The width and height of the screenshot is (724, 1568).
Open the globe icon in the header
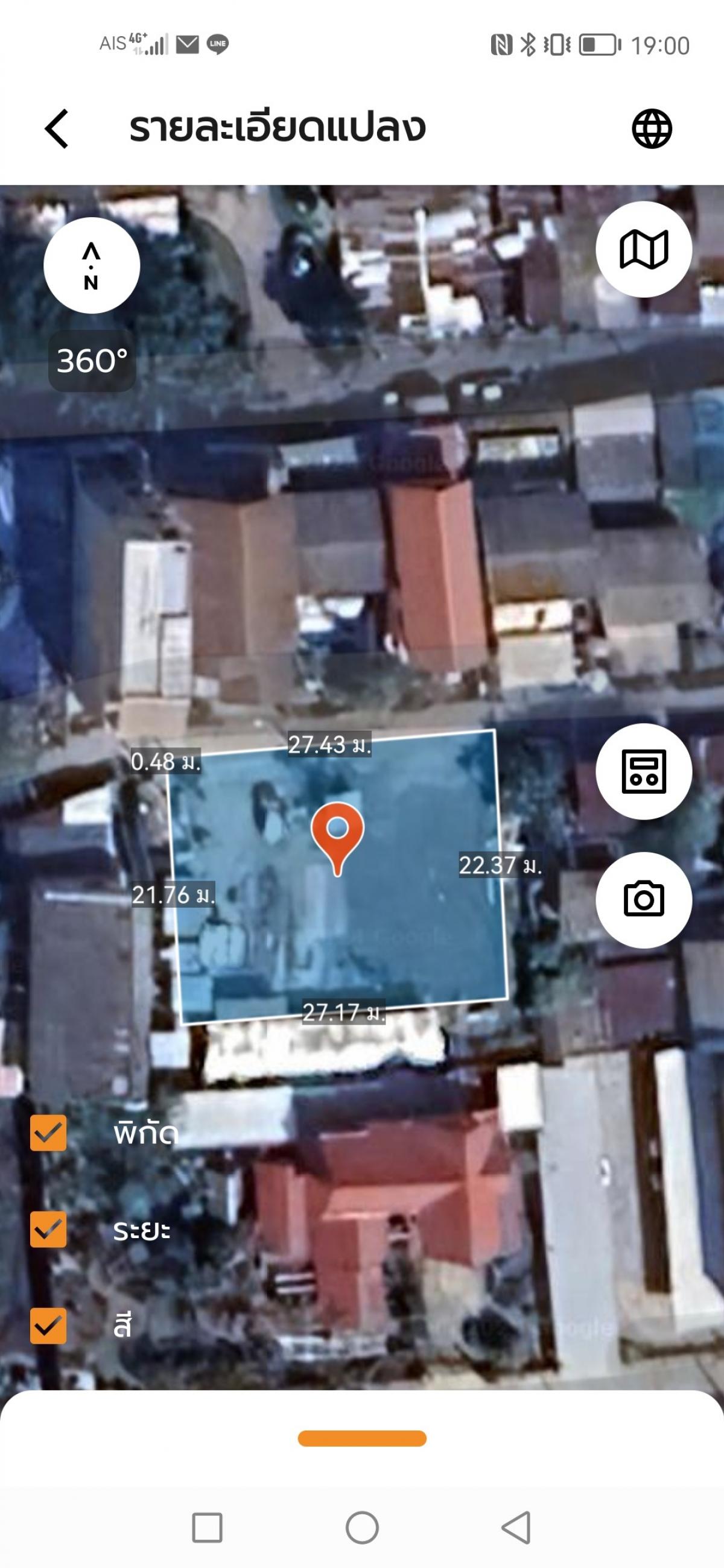click(x=652, y=128)
